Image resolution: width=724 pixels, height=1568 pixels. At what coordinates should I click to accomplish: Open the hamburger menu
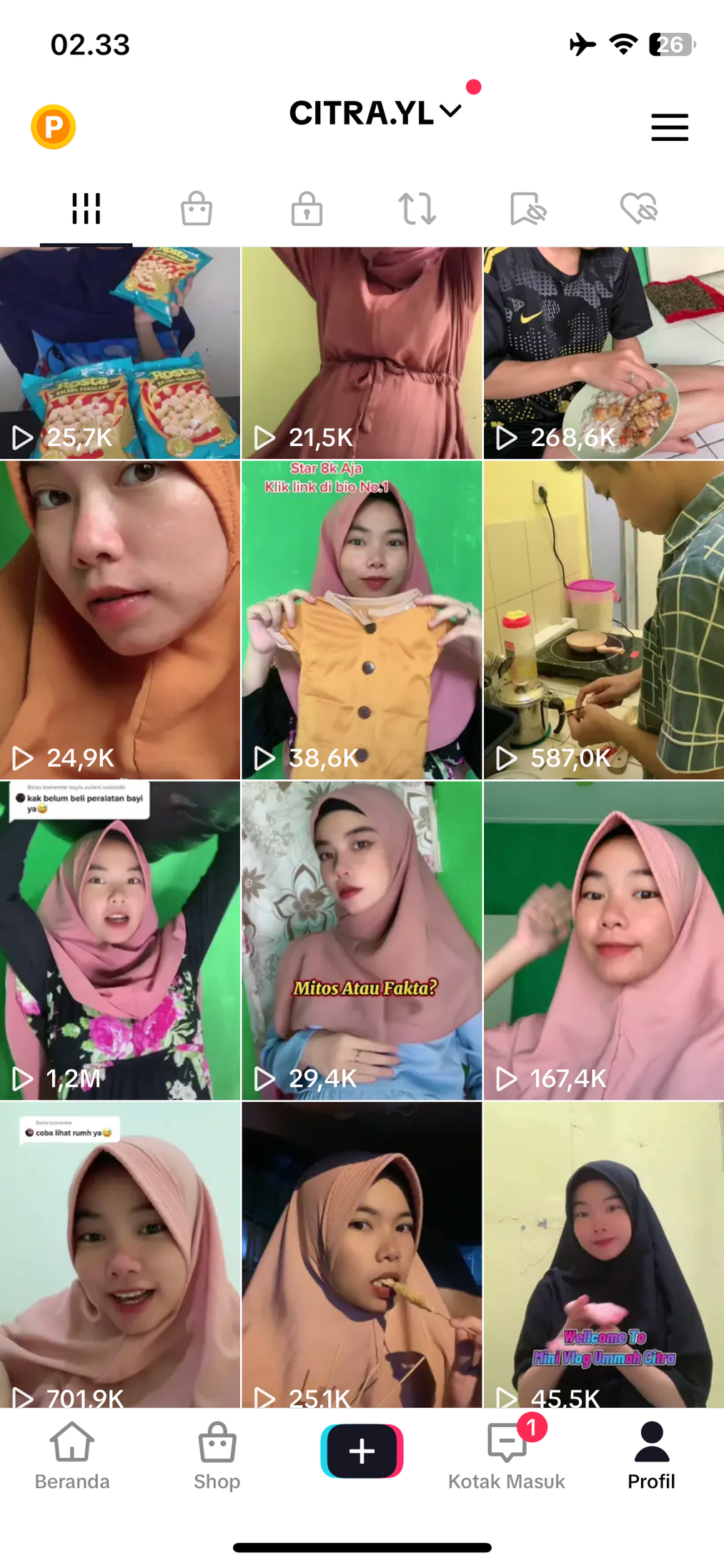pyautogui.click(x=669, y=127)
